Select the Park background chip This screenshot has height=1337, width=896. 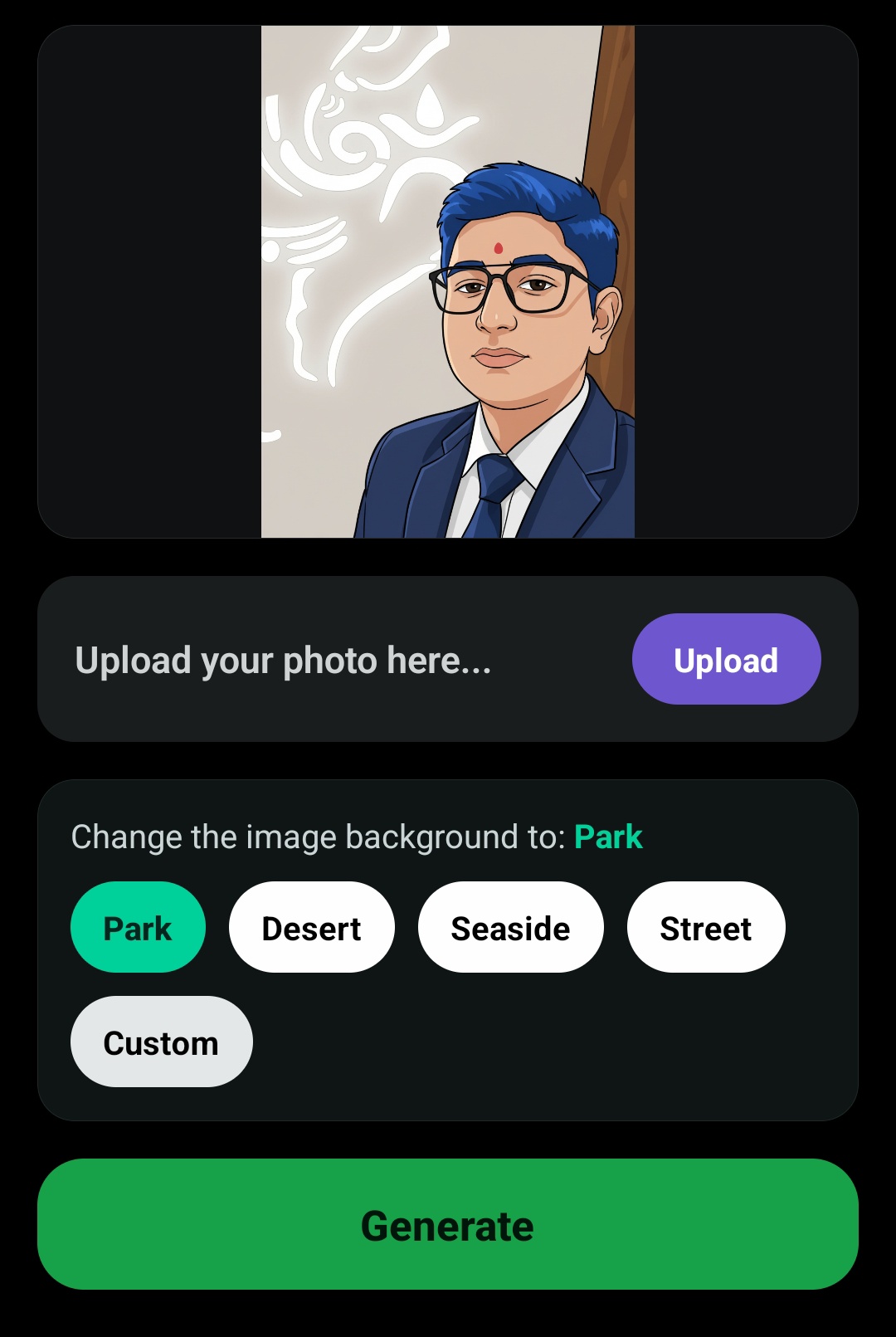pos(138,928)
